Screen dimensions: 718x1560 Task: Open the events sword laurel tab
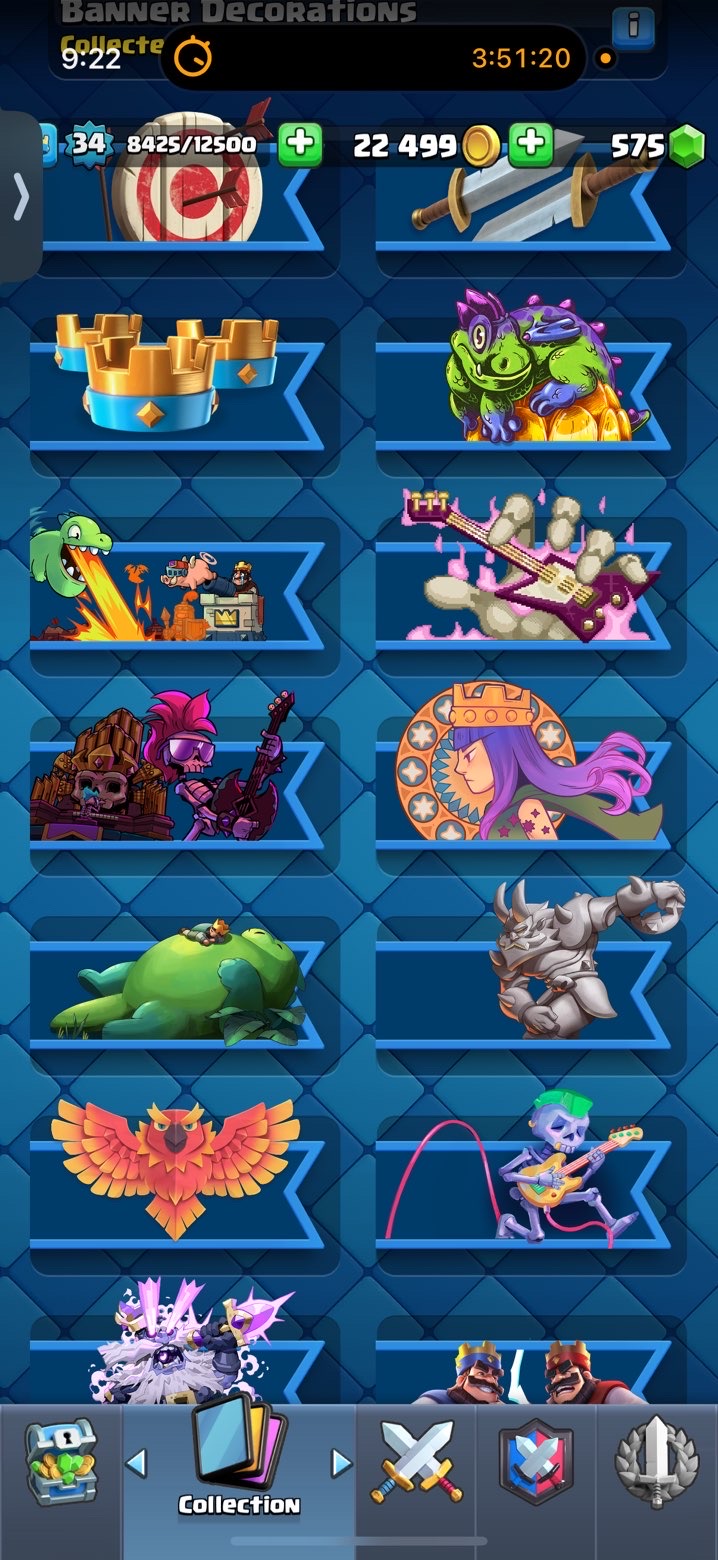click(x=657, y=1462)
